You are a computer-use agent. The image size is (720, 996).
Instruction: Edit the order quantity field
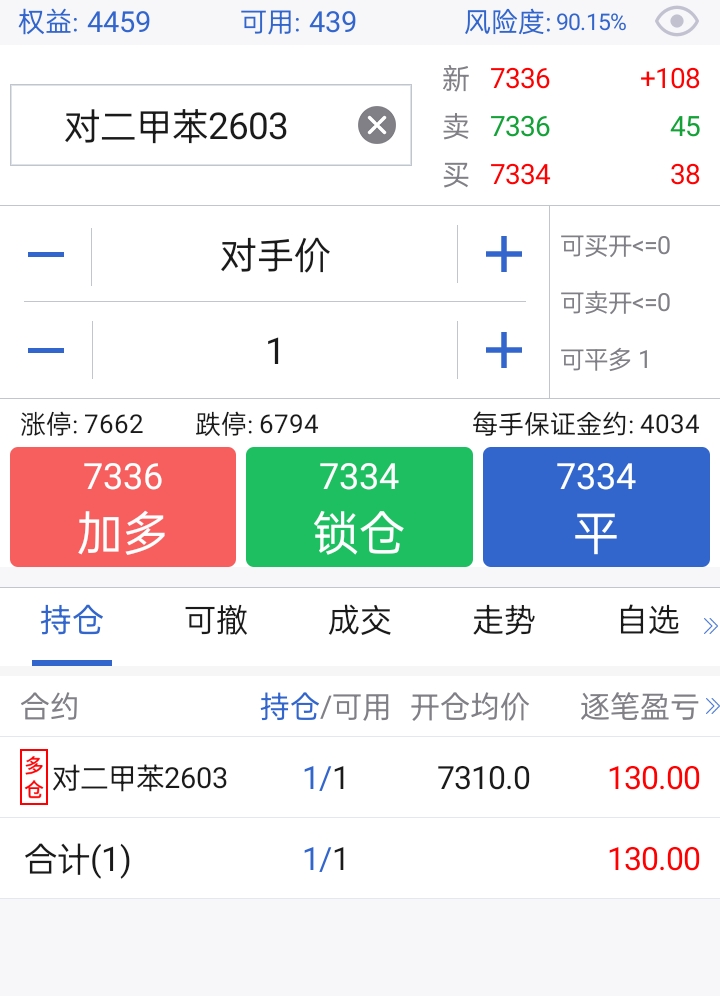[275, 350]
